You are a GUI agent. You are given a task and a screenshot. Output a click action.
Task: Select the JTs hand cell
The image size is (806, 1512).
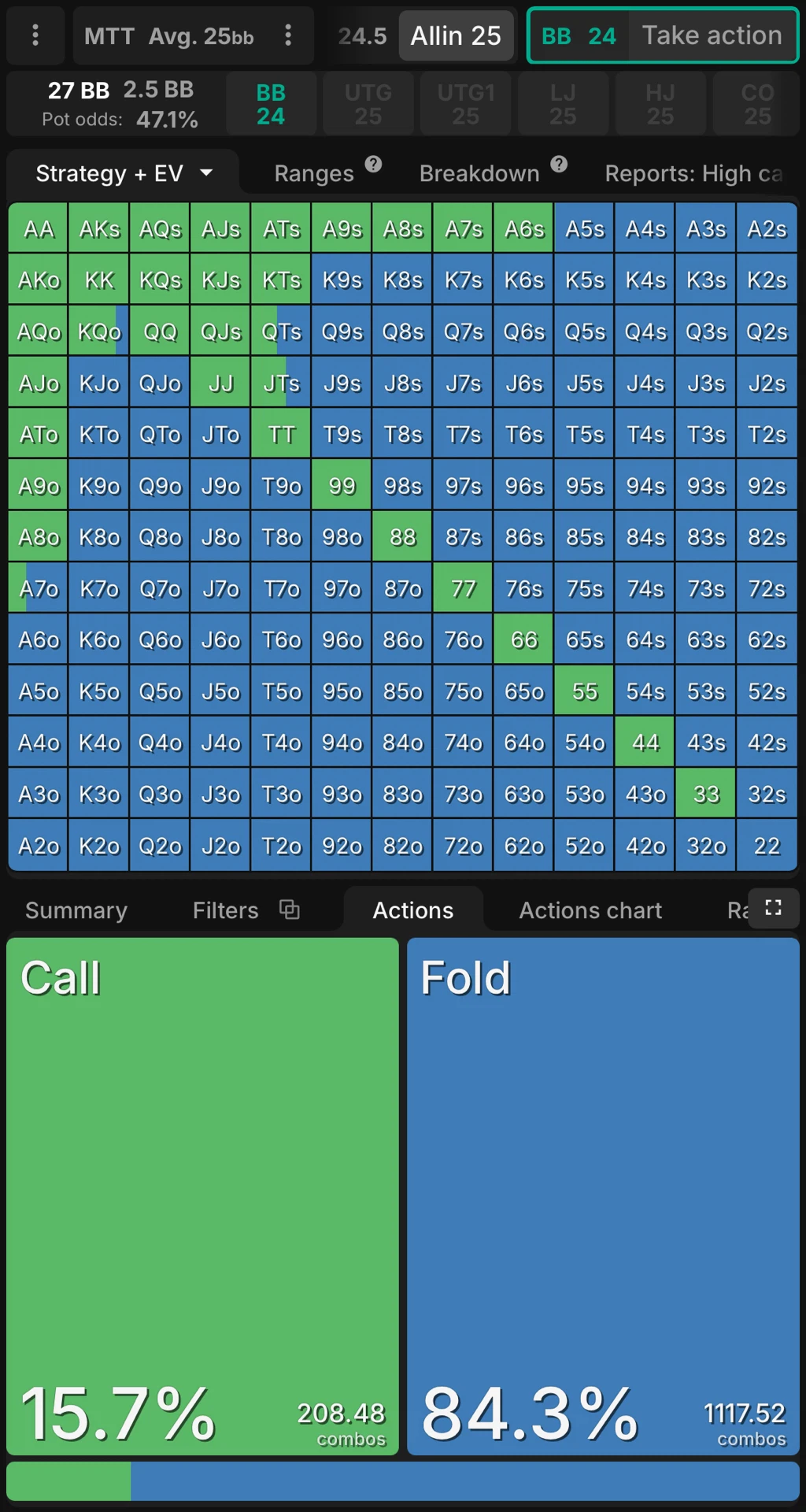coord(281,384)
